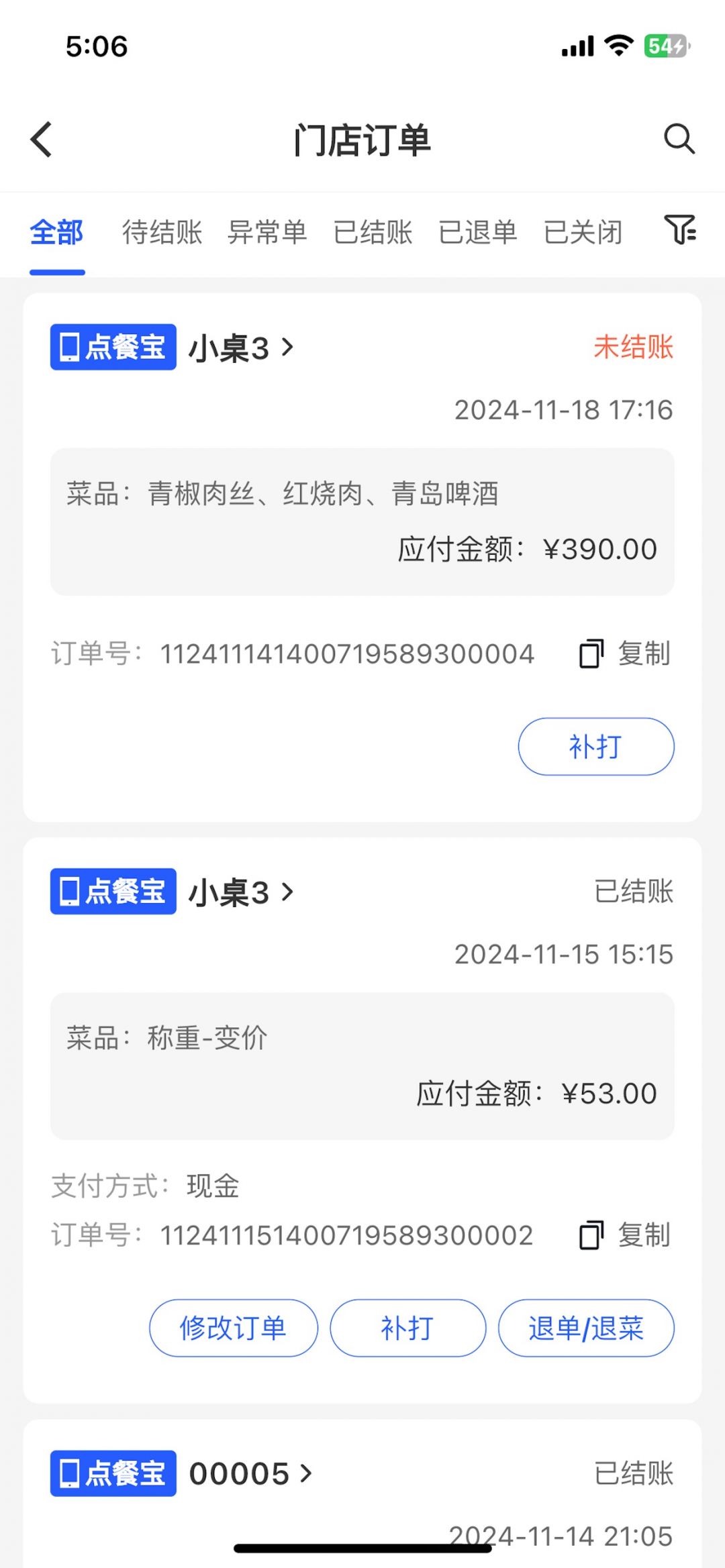Tap 补打 on the ¥390.00 order
The image size is (725, 1568).
coord(595,747)
